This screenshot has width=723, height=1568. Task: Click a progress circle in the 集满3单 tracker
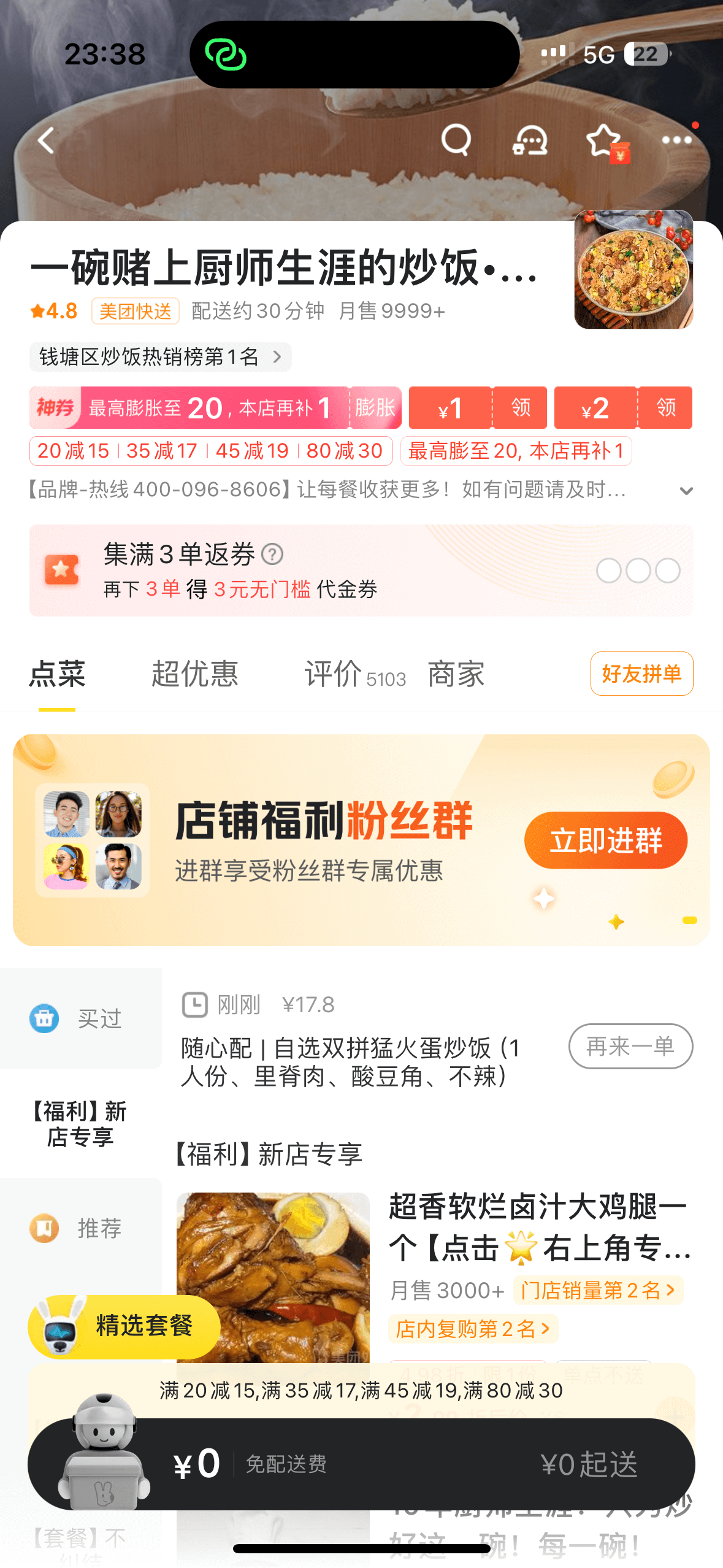(x=610, y=570)
